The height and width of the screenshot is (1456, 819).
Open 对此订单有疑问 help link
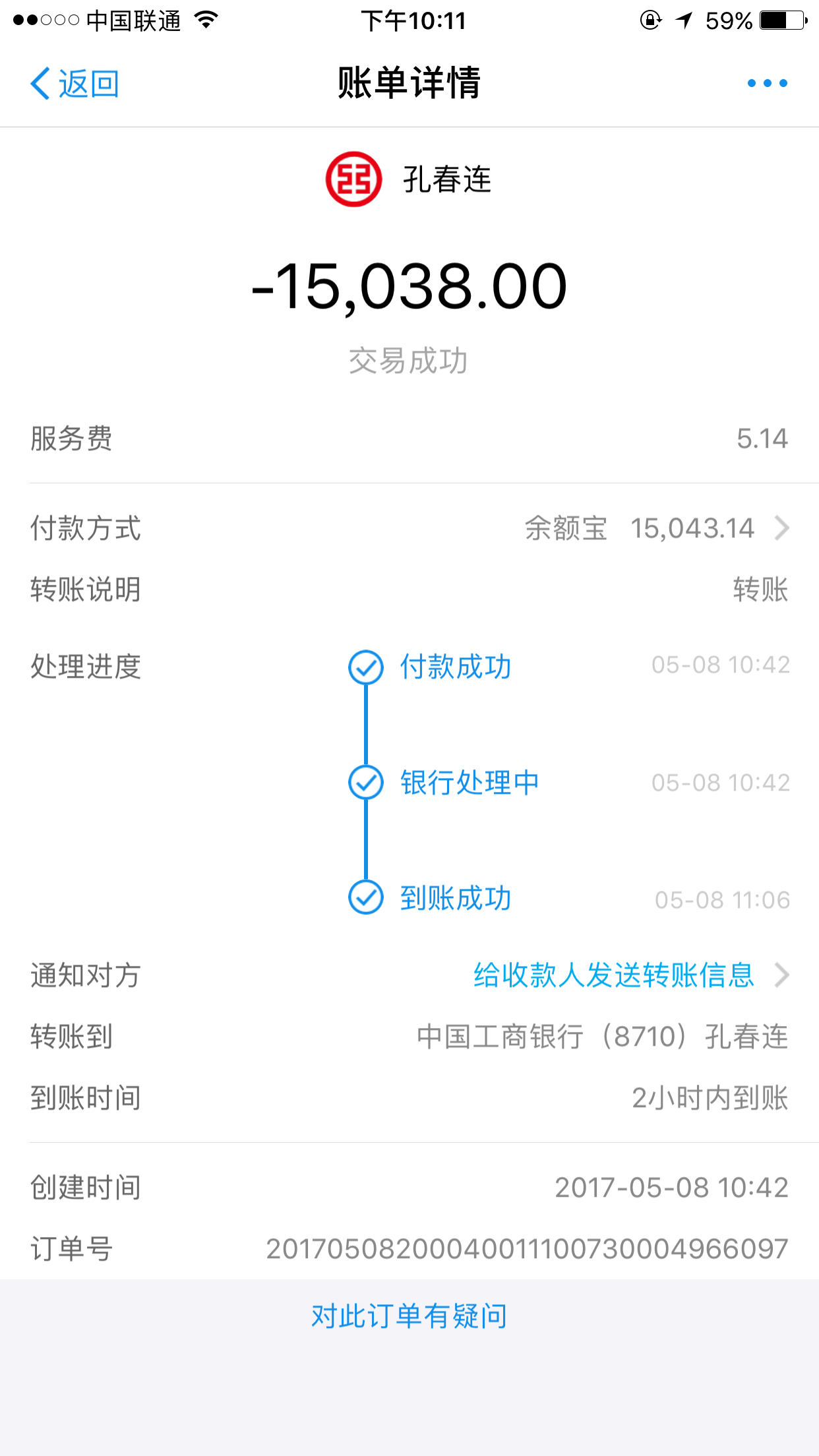[x=409, y=1316]
